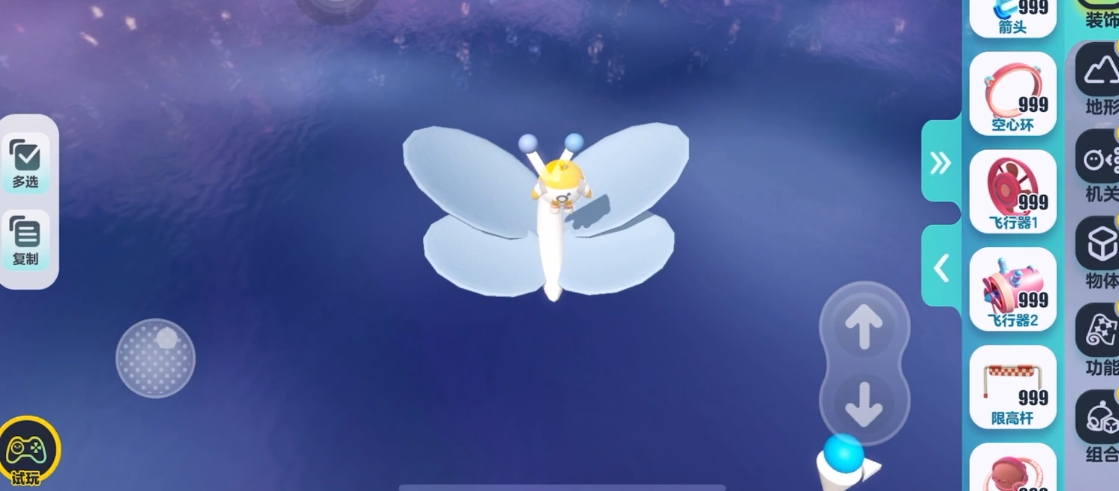Open the 装饰 decoration category

[1100, 14]
